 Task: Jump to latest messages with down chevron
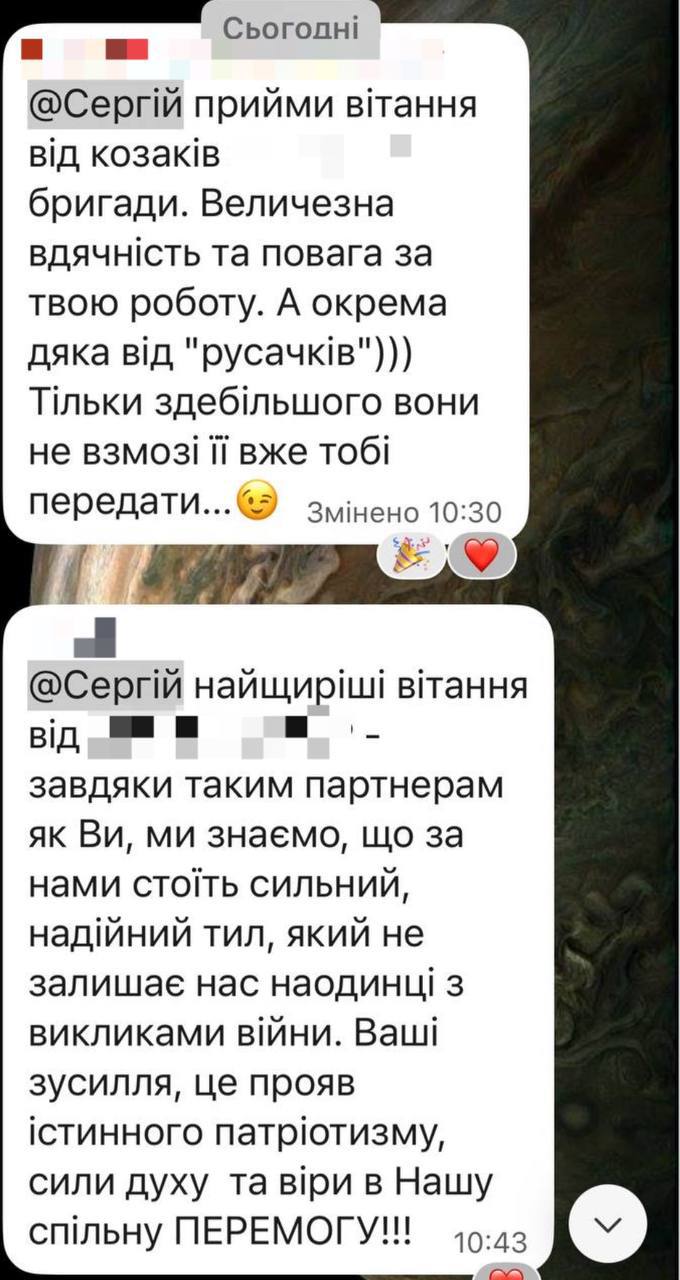(607, 1222)
